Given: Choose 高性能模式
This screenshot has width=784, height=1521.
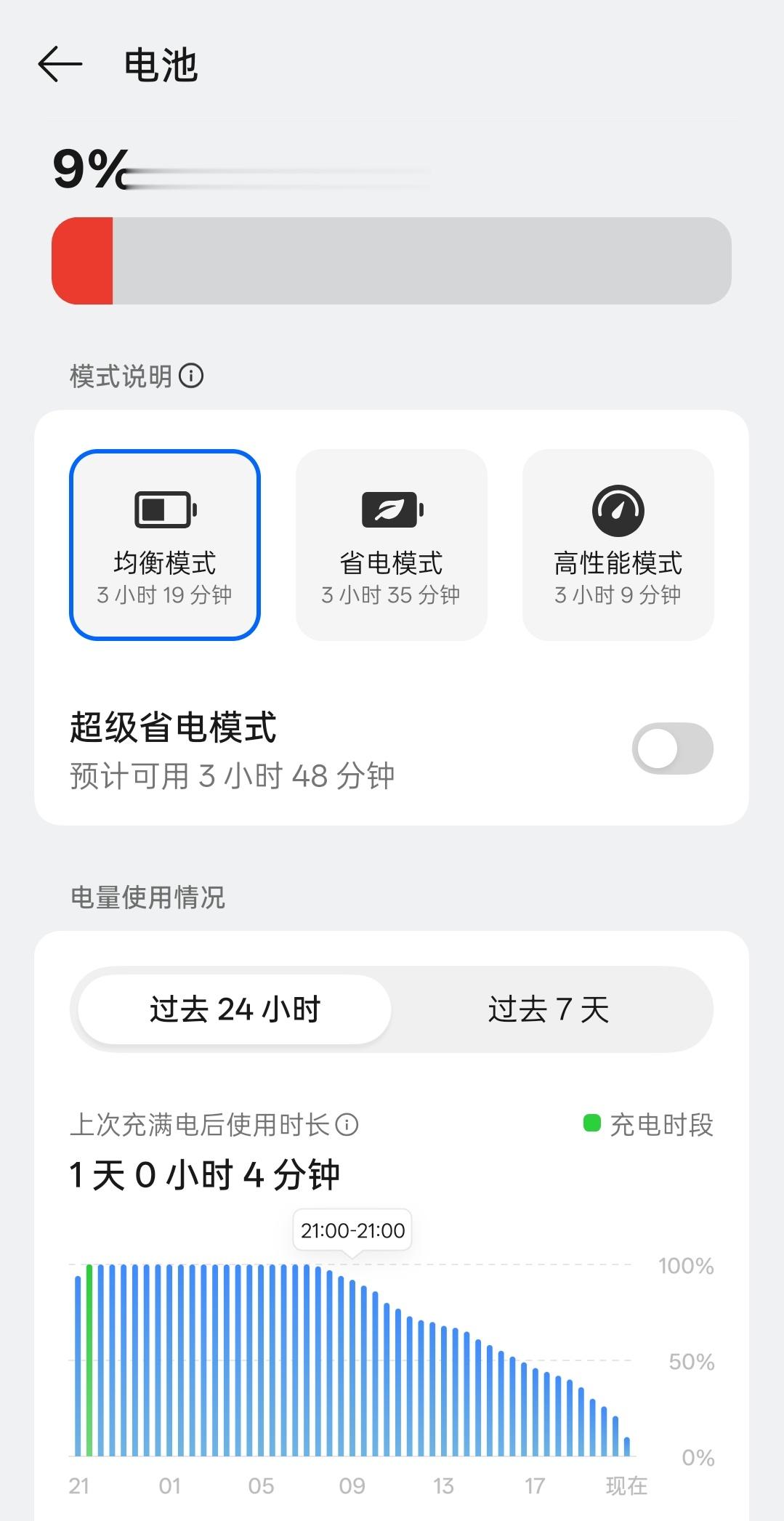Looking at the screenshot, I should 618,545.
